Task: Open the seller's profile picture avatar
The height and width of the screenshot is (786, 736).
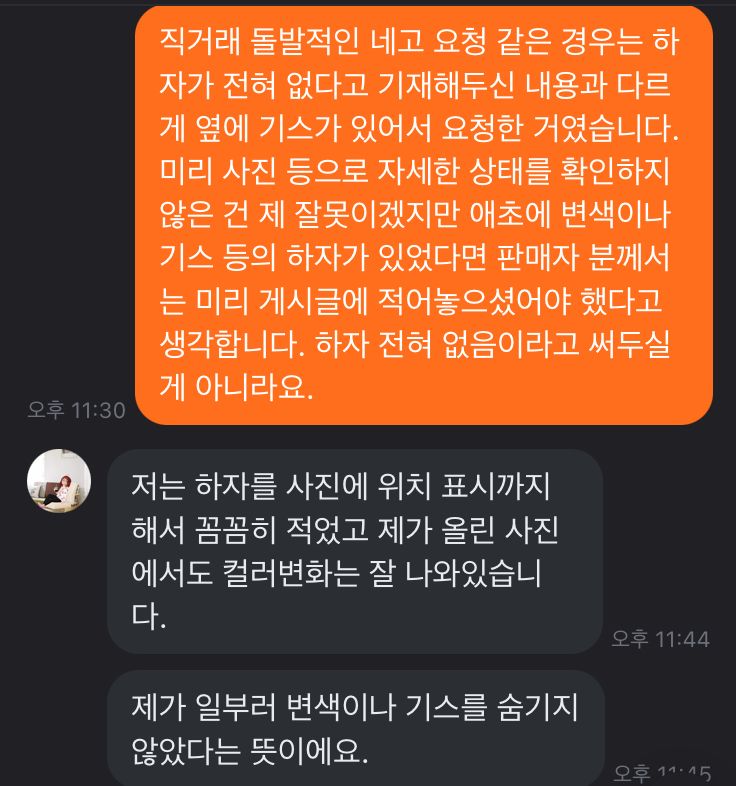Action: point(59,482)
